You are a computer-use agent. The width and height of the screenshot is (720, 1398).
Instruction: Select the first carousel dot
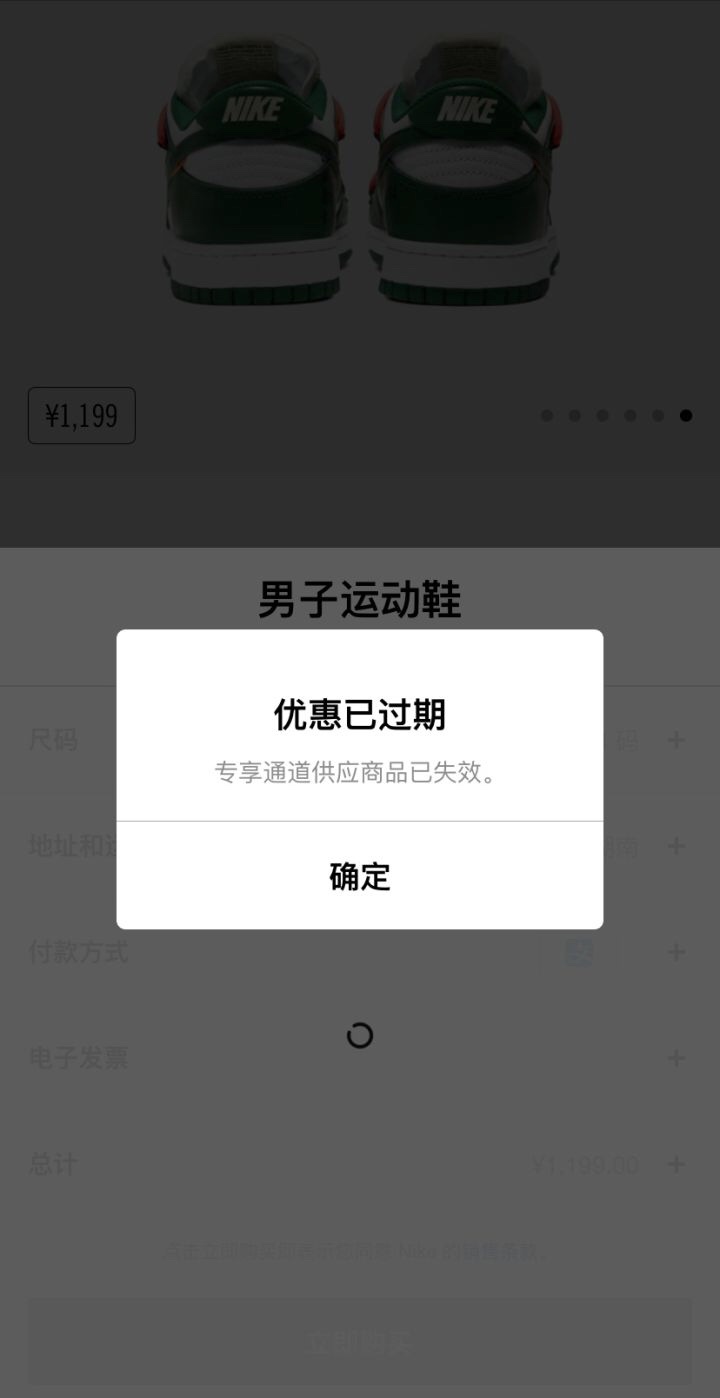(x=546, y=415)
